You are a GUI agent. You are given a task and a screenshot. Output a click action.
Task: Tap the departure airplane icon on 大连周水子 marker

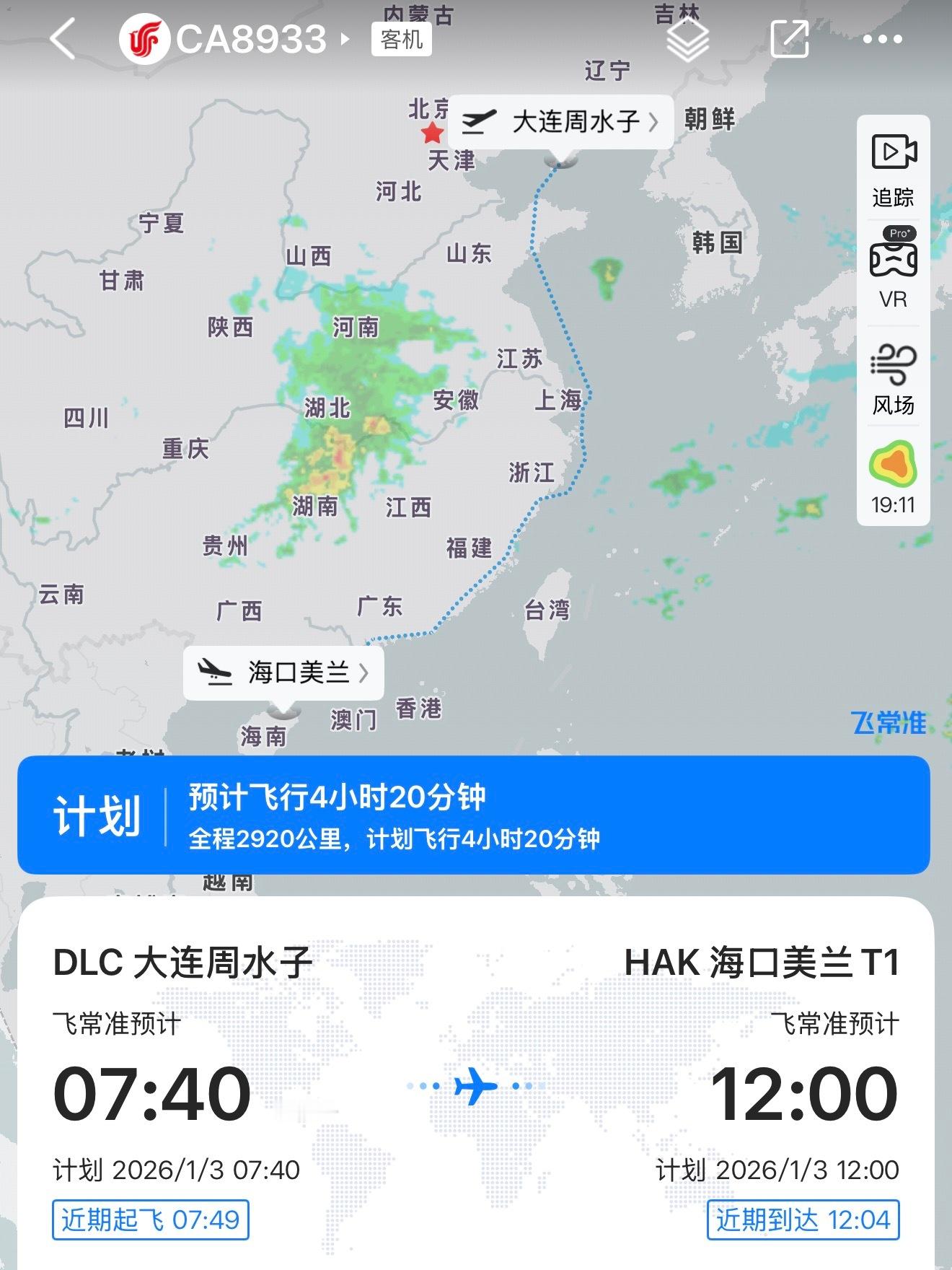coord(485,121)
